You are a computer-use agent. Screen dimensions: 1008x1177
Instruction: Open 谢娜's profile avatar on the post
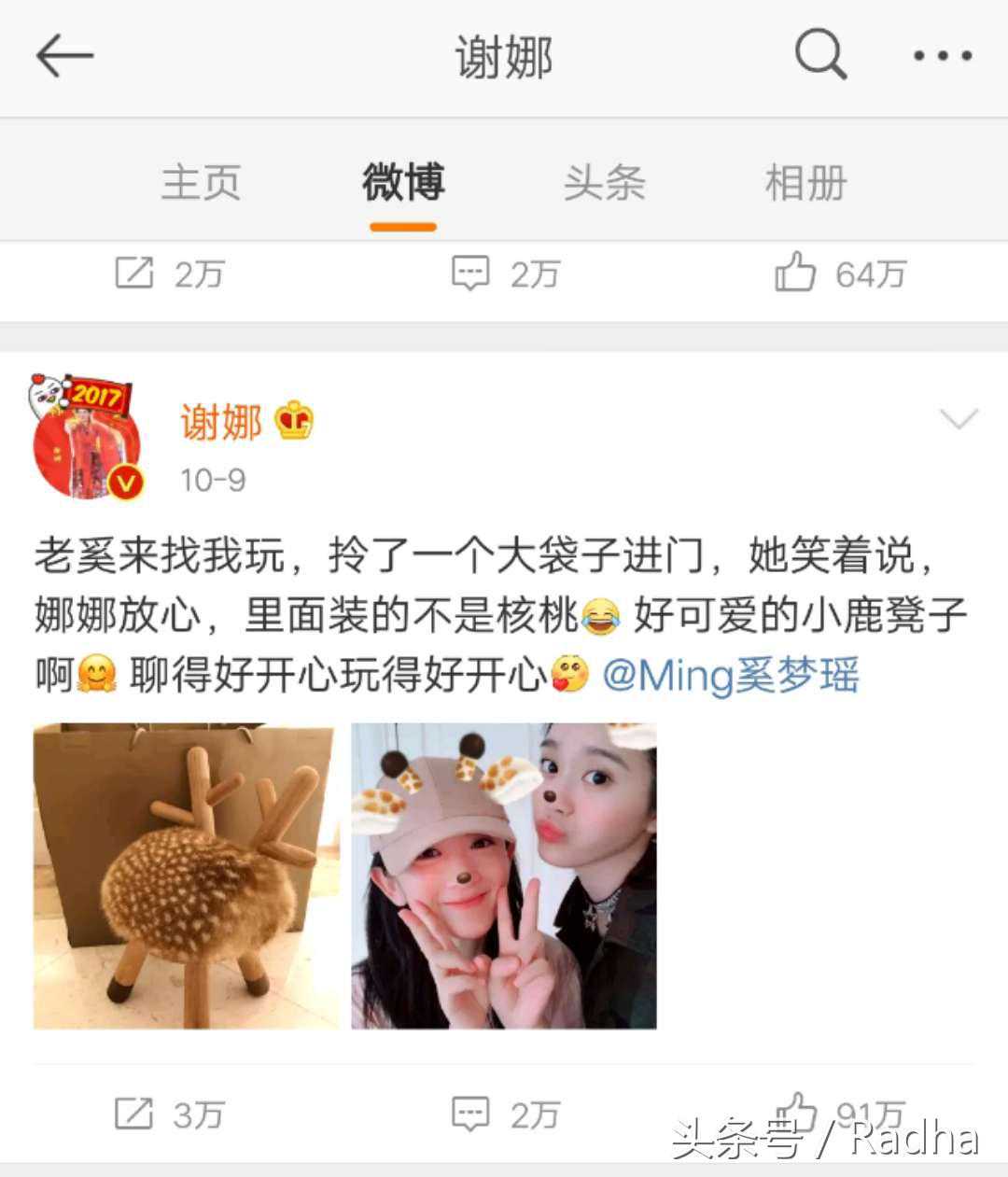(x=87, y=441)
